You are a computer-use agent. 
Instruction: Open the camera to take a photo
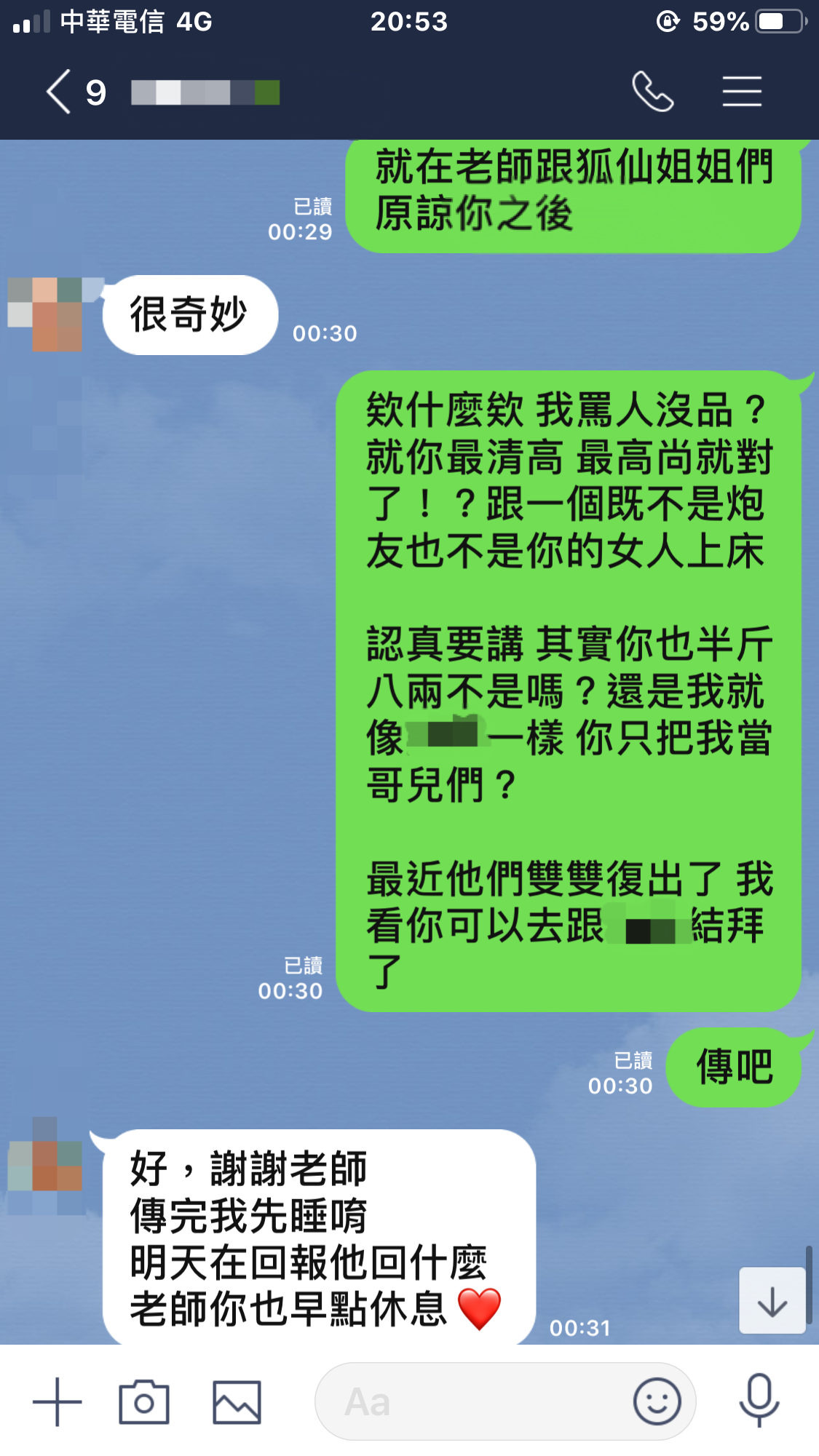[144, 1401]
